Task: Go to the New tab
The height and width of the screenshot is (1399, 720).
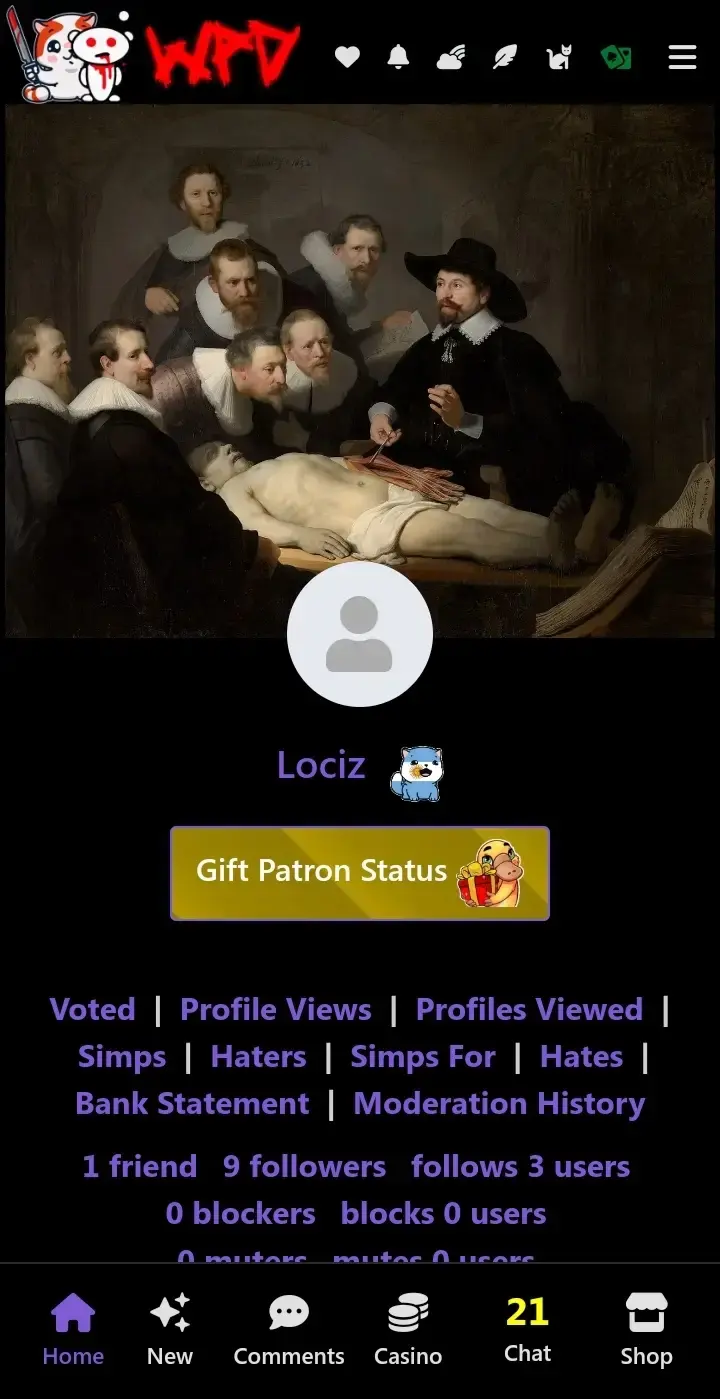Action: click(x=170, y=1329)
